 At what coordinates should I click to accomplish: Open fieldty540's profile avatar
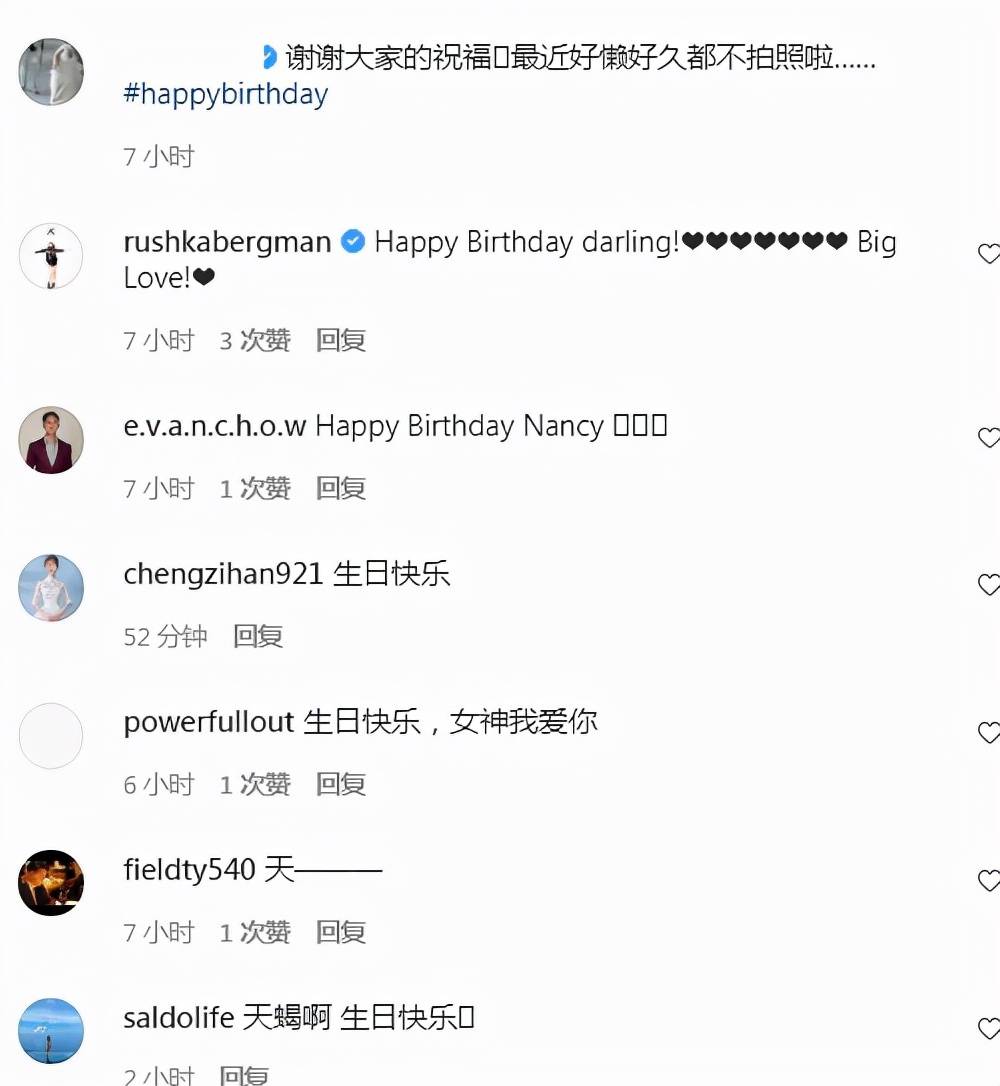point(51,883)
